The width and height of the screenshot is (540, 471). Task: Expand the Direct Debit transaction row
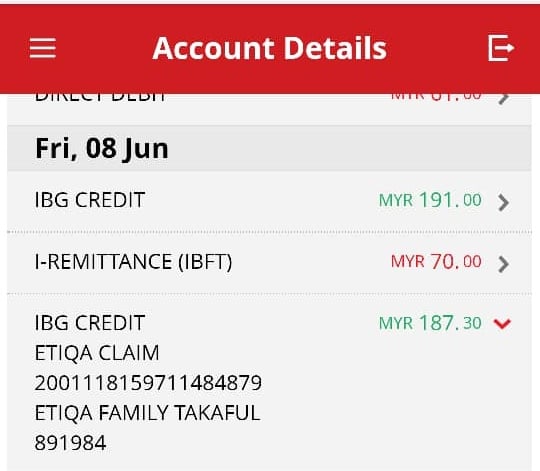(269, 105)
